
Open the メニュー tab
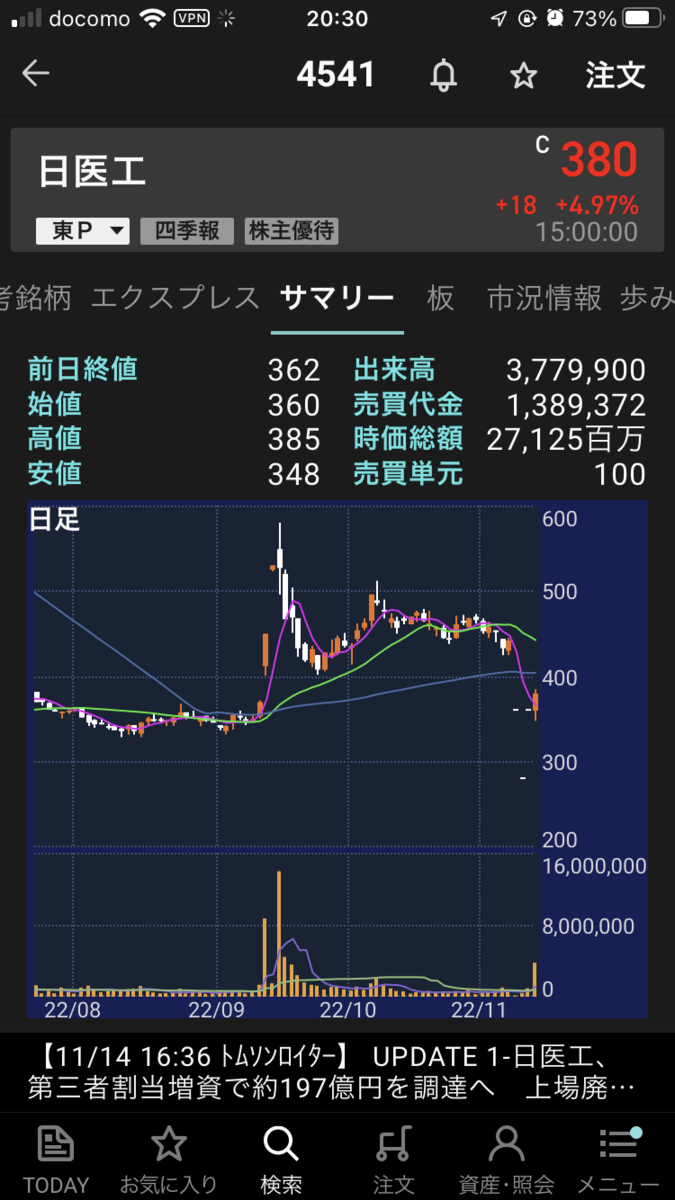tap(619, 1159)
